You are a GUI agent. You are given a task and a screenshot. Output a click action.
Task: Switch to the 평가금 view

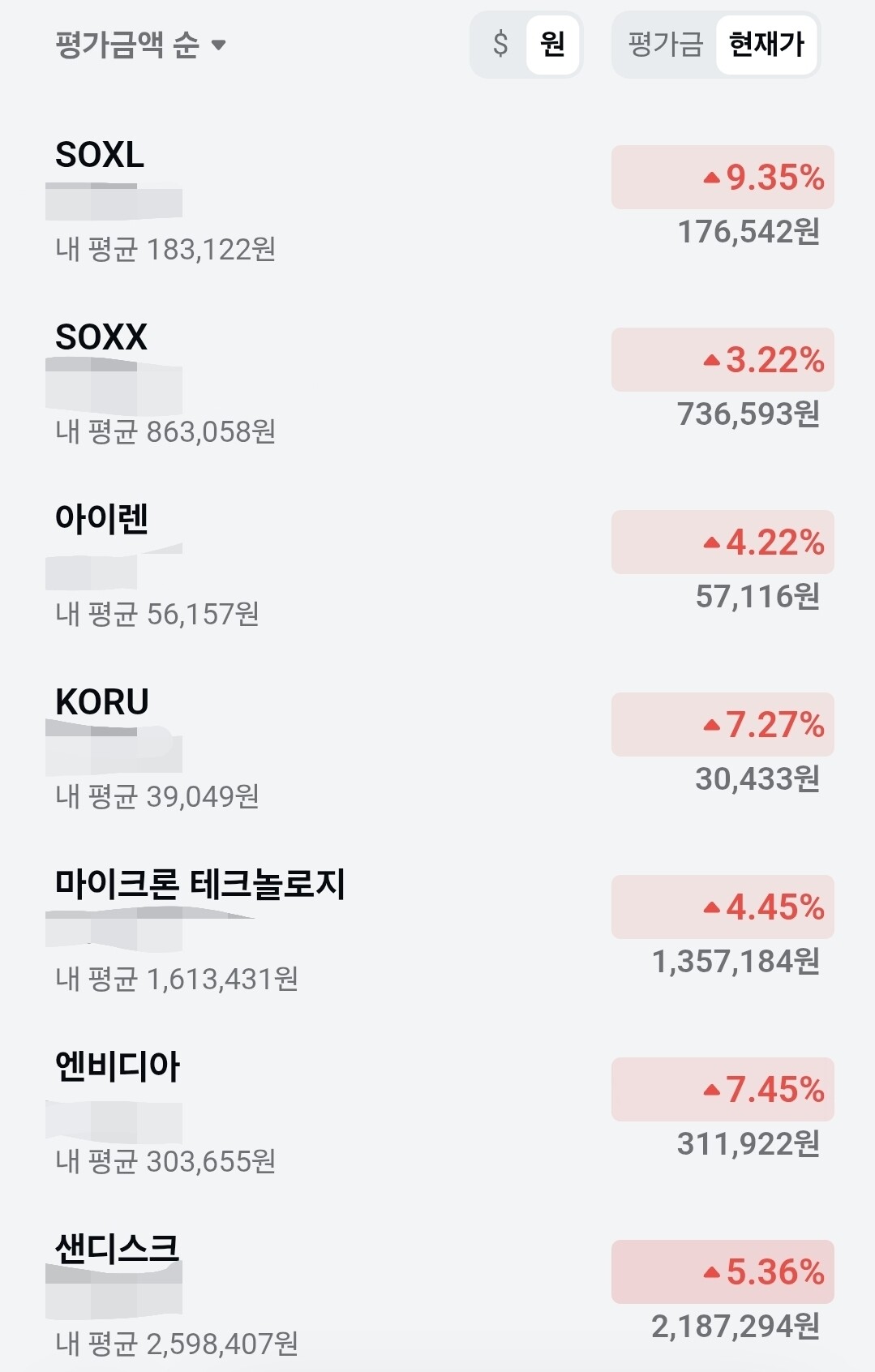coord(665,44)
